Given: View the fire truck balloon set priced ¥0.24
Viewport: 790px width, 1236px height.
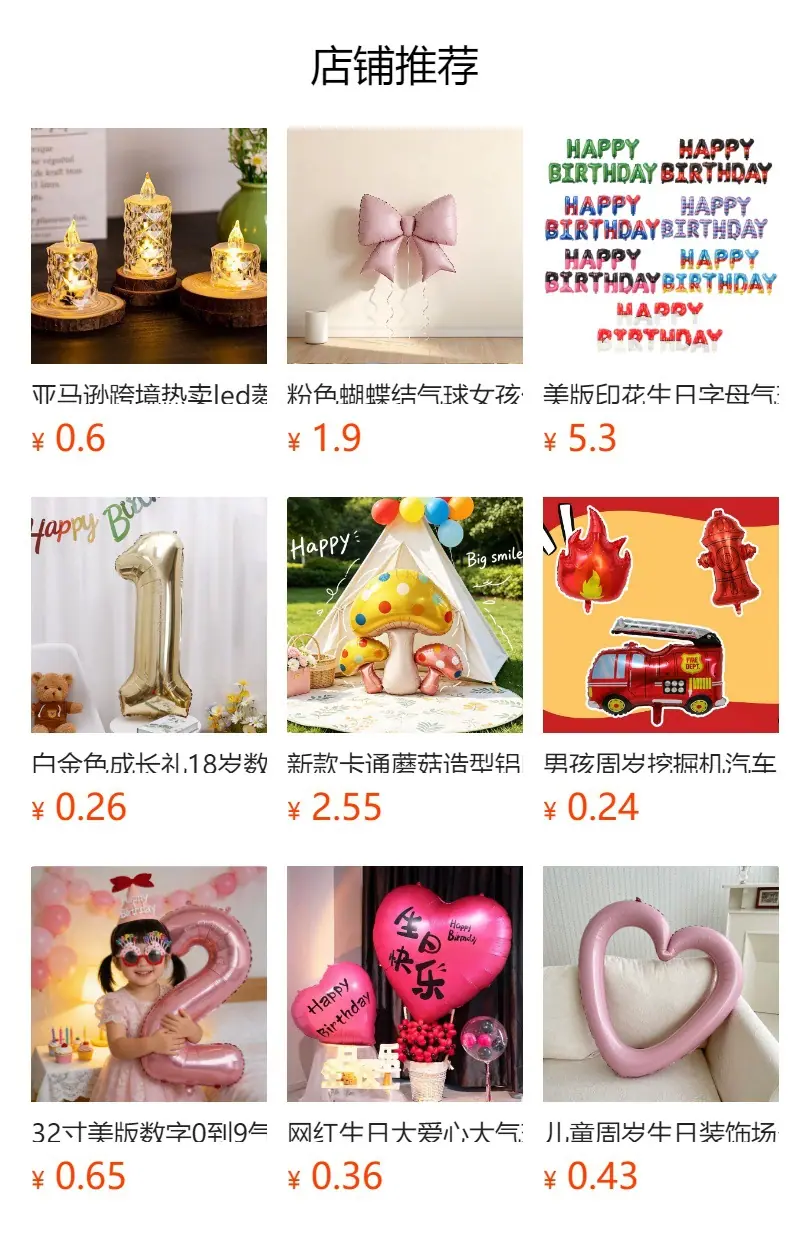Looking at the screenshot, I should (661, 615).
